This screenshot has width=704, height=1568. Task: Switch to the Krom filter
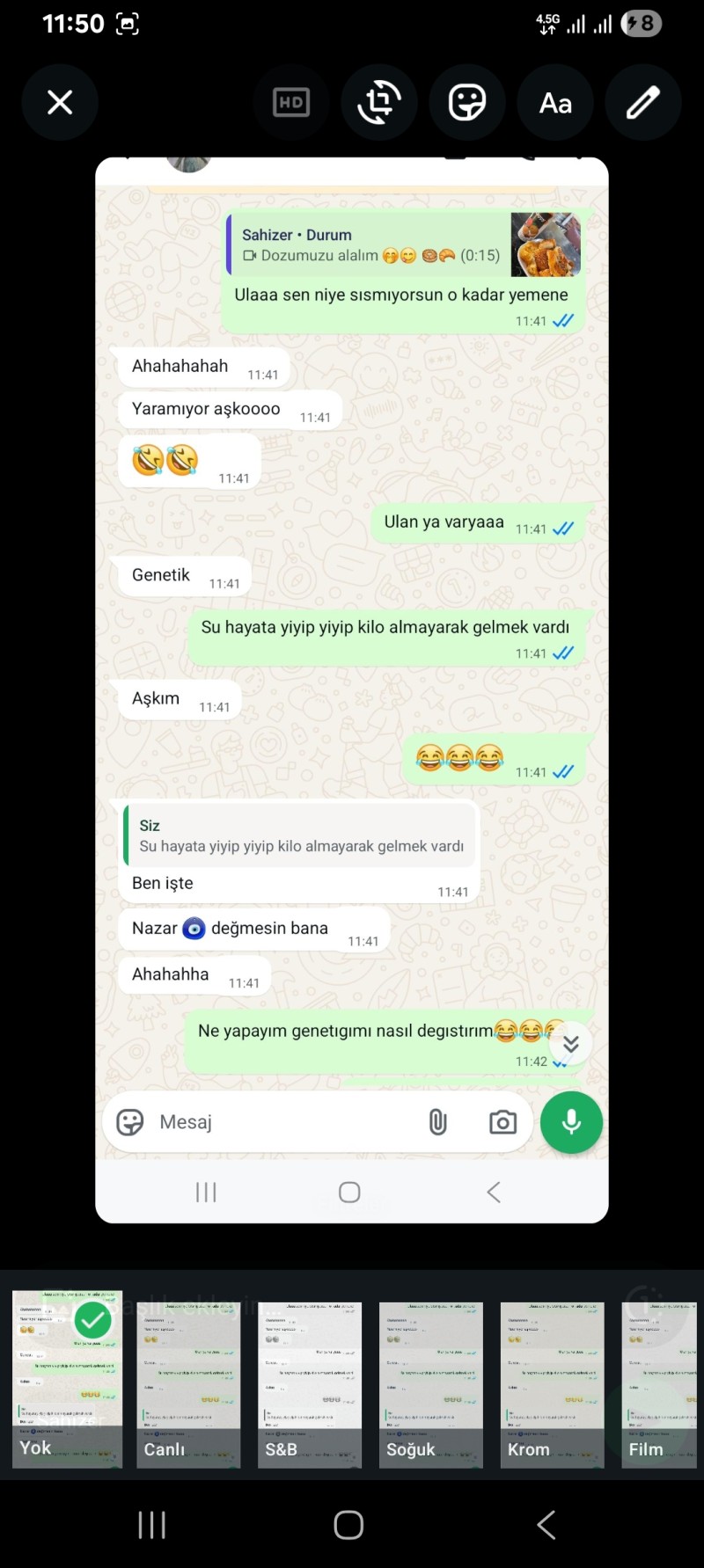(552, 1384)
